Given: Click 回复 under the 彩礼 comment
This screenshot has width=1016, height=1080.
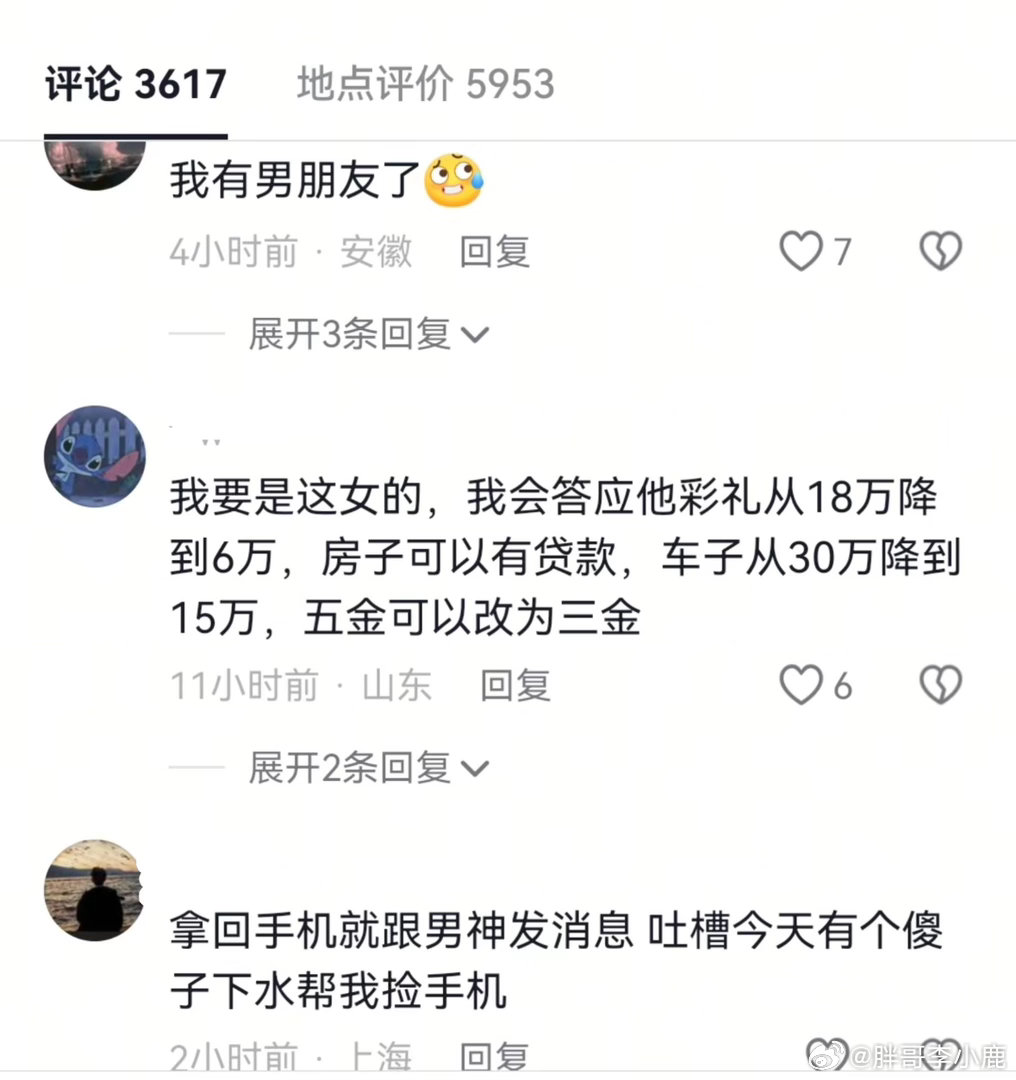Looking at the screenshot, I should (514, 686).
